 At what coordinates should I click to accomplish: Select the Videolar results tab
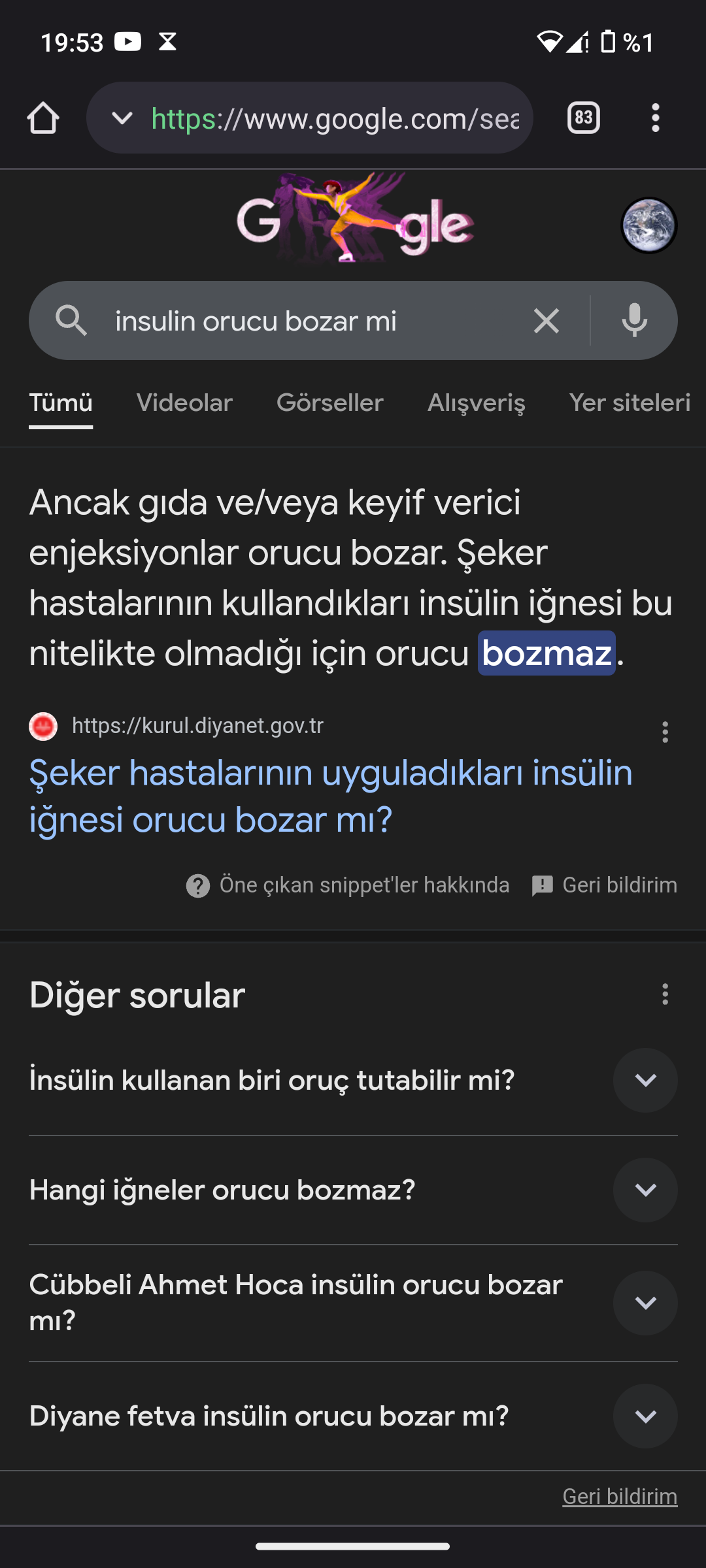(x=184, y=402)
